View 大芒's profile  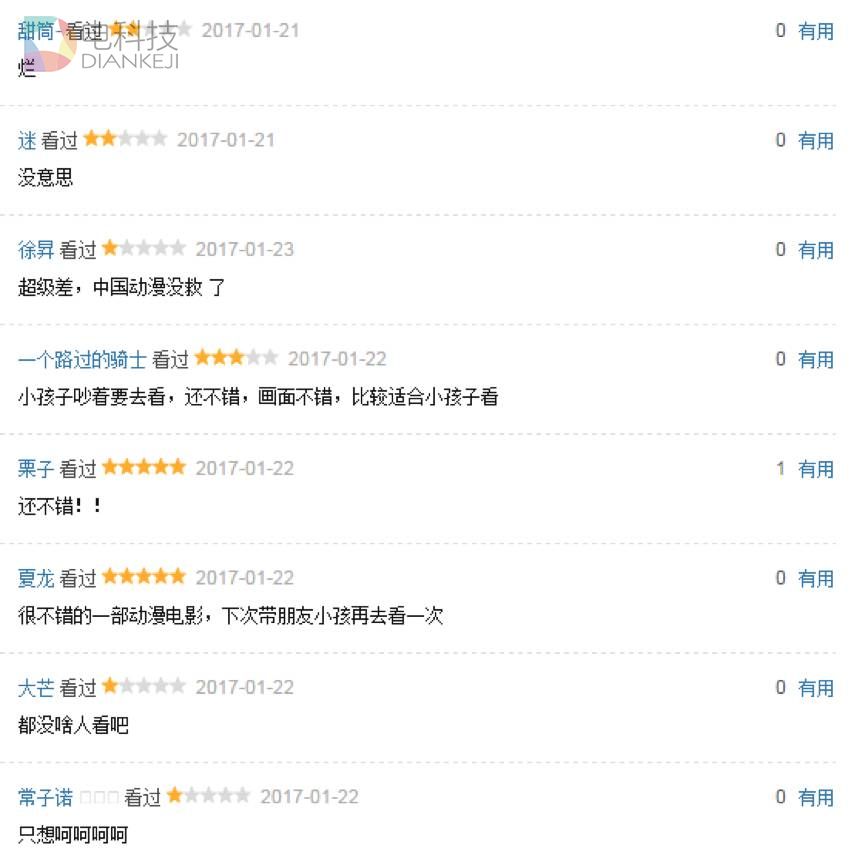36,688
